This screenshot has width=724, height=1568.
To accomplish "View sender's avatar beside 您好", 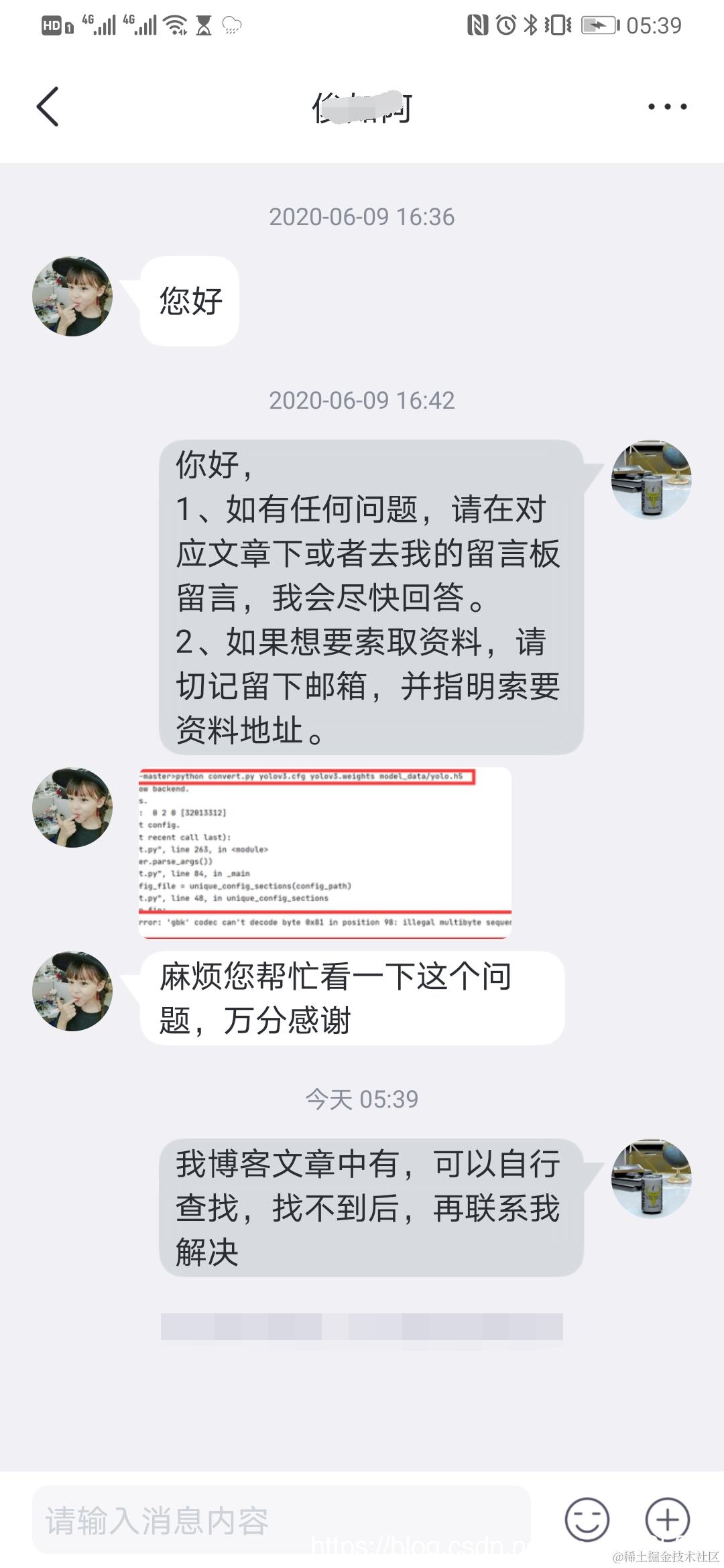I will pyautogui.click(x=72, y=296).
